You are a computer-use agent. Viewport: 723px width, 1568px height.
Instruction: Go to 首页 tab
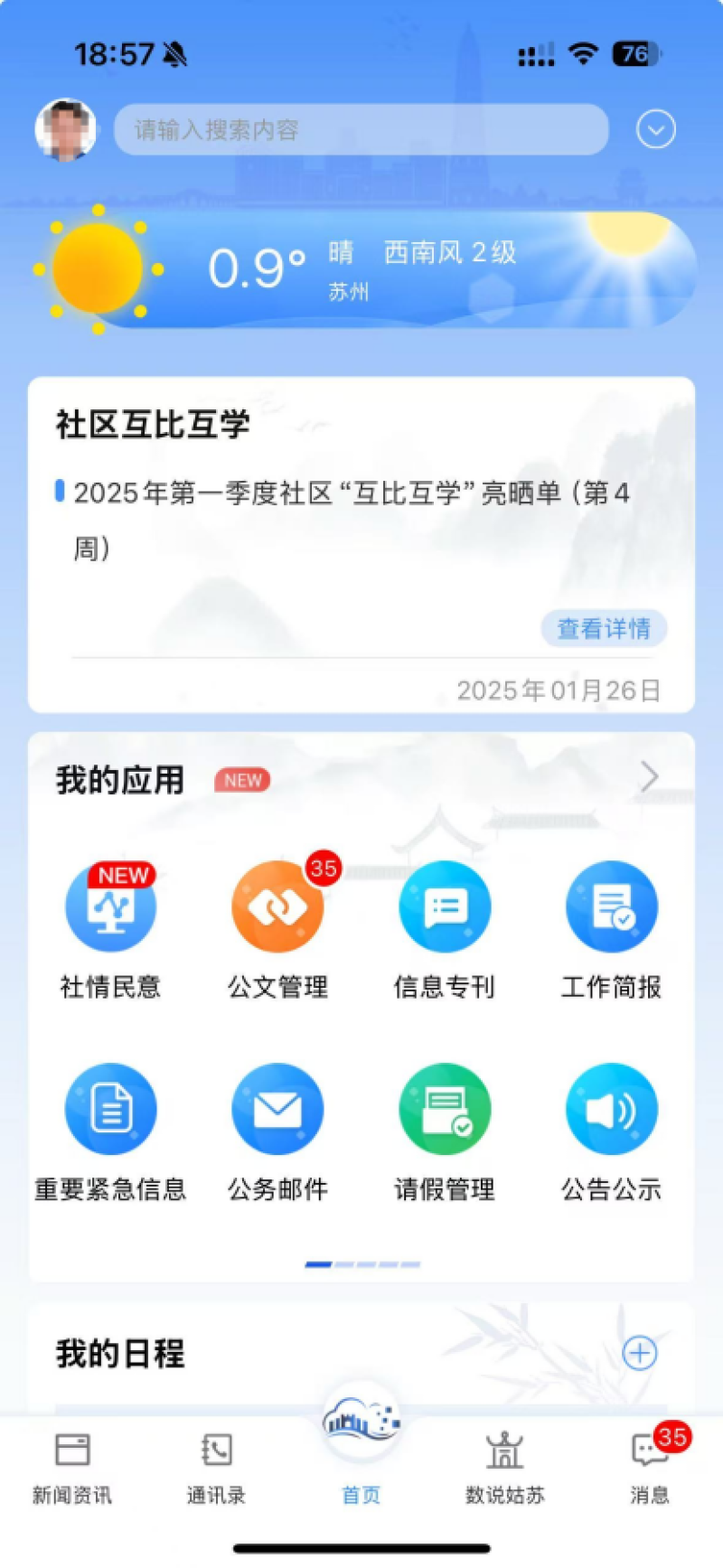pyautogui.click(x=361, y=1455)
